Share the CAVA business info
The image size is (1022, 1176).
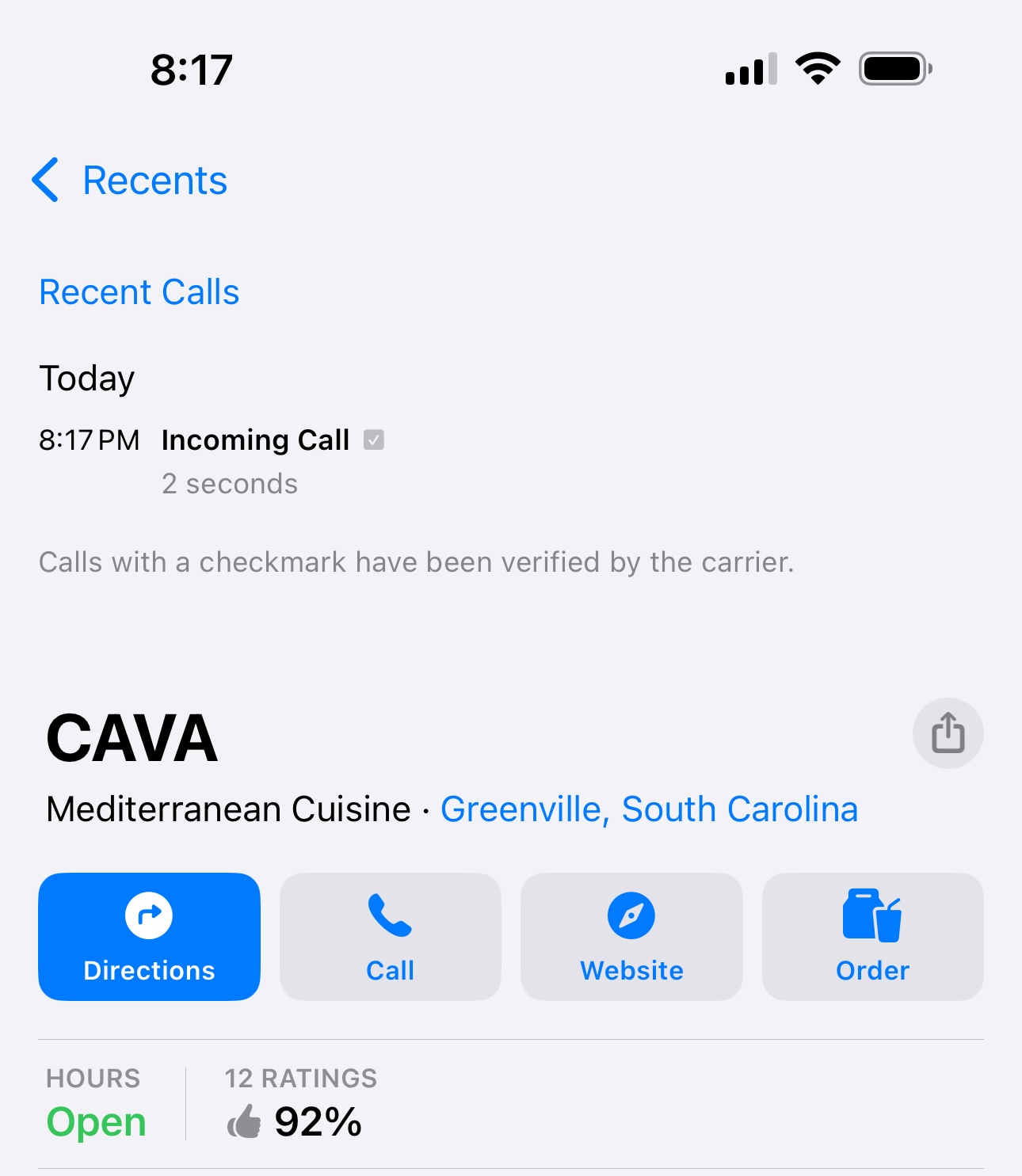tap(948, 733)
